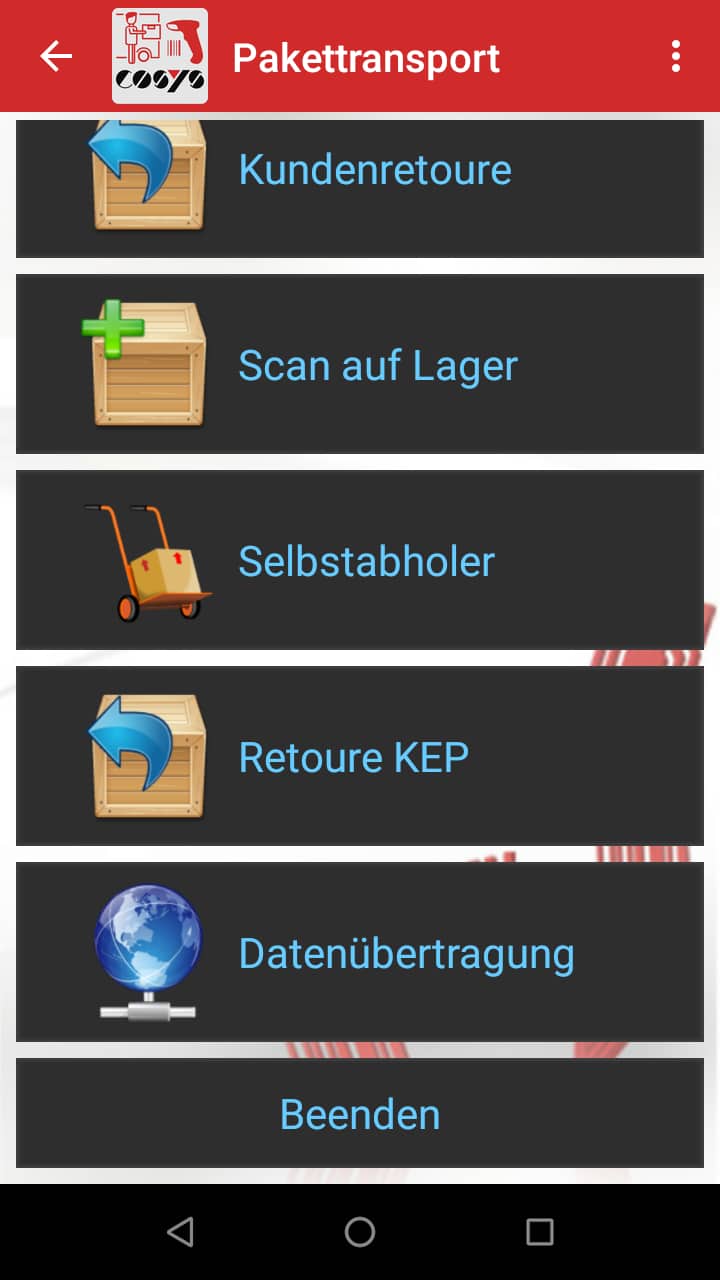
Task: Tap the Android home circle button
Action: tap(360, 1232)
